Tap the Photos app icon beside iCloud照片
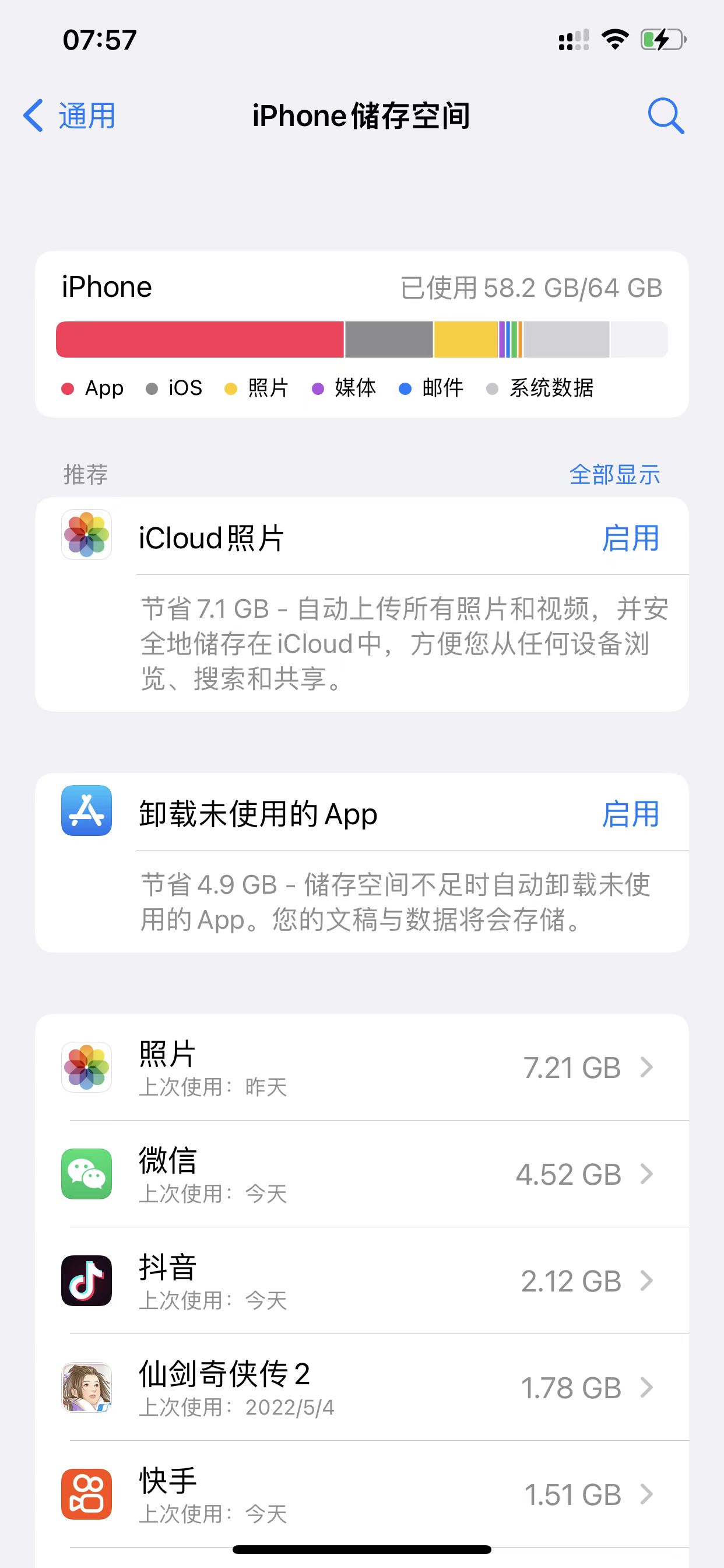This screenshot has width=724, height=1568. tap(86, 536)
